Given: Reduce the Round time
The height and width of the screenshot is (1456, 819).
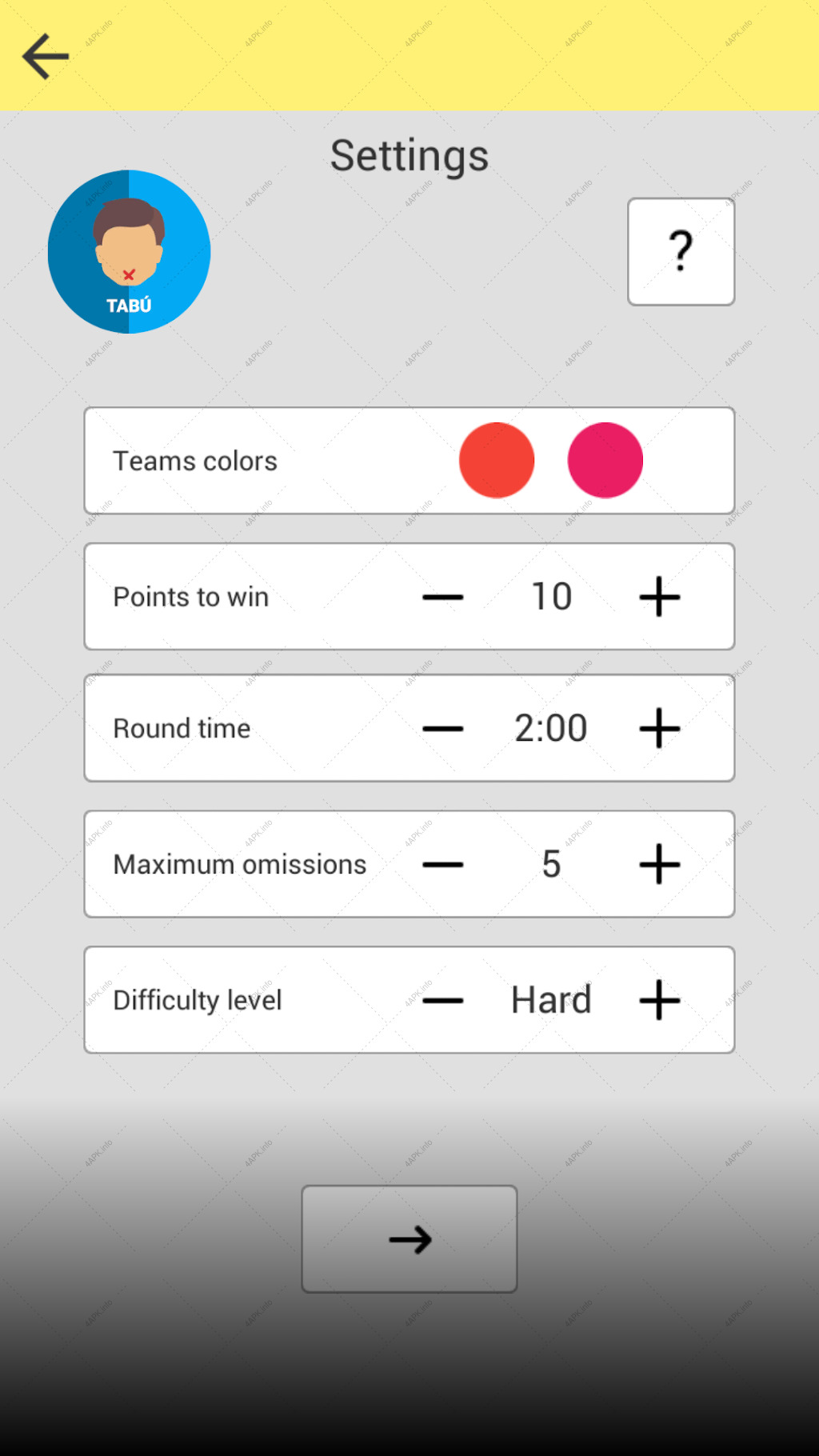Looking at the screenshot, I should click(443, 728).
